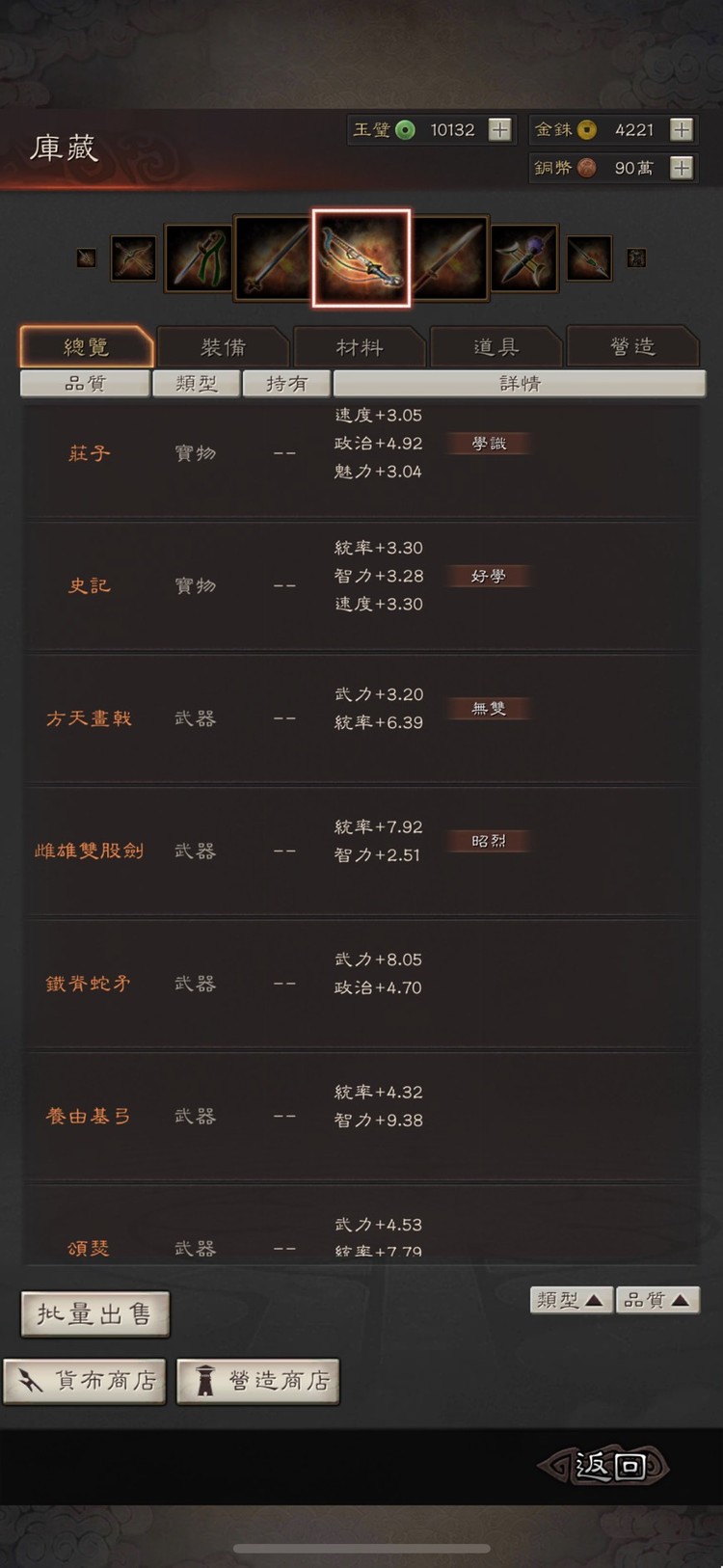
Task: Click the 昭烈 badge on 雌雄雙股劍
Action: click(x=489, y=840)
